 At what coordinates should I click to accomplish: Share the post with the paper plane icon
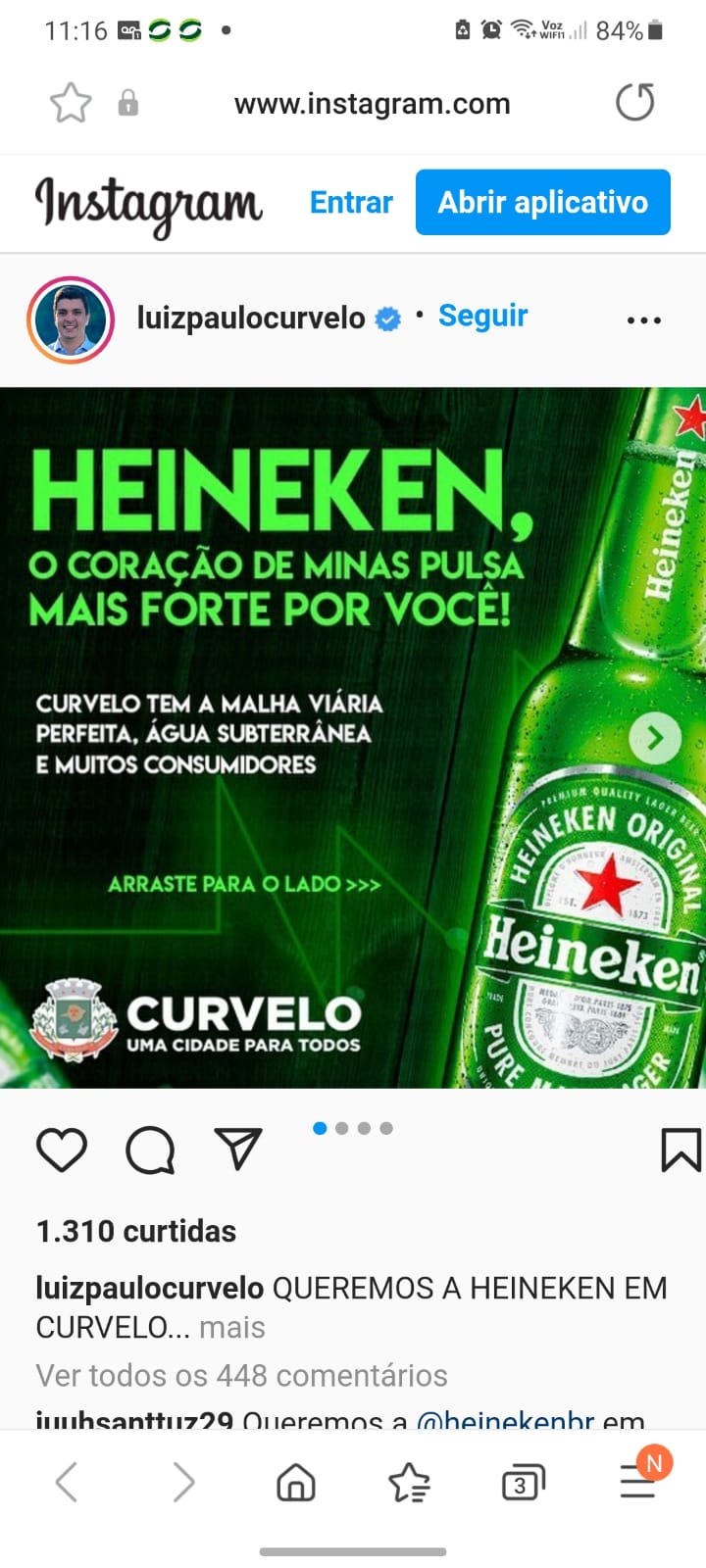(237, 1149)
